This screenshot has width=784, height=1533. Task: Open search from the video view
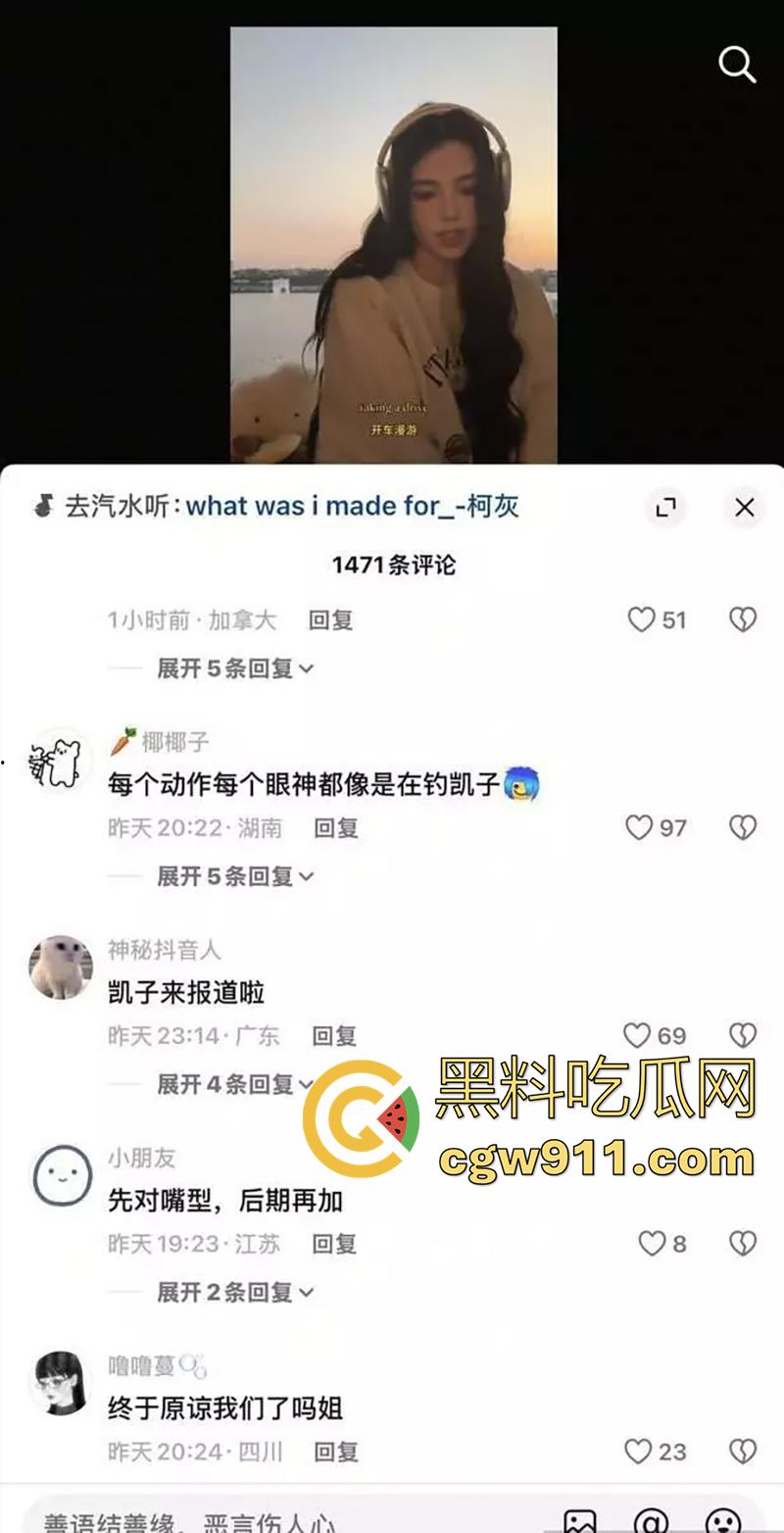[737, 65]
